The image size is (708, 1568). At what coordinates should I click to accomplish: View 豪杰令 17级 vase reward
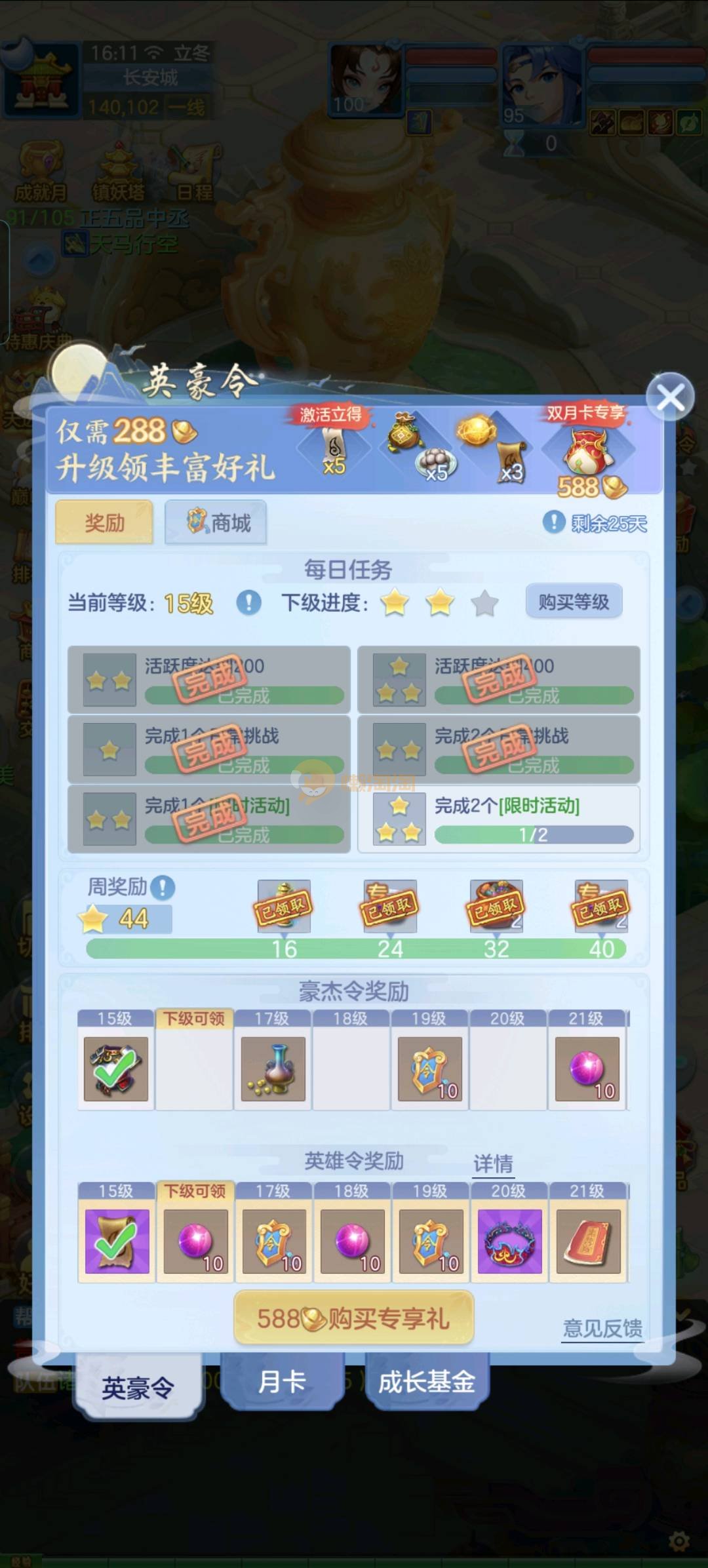[273, 1068]
